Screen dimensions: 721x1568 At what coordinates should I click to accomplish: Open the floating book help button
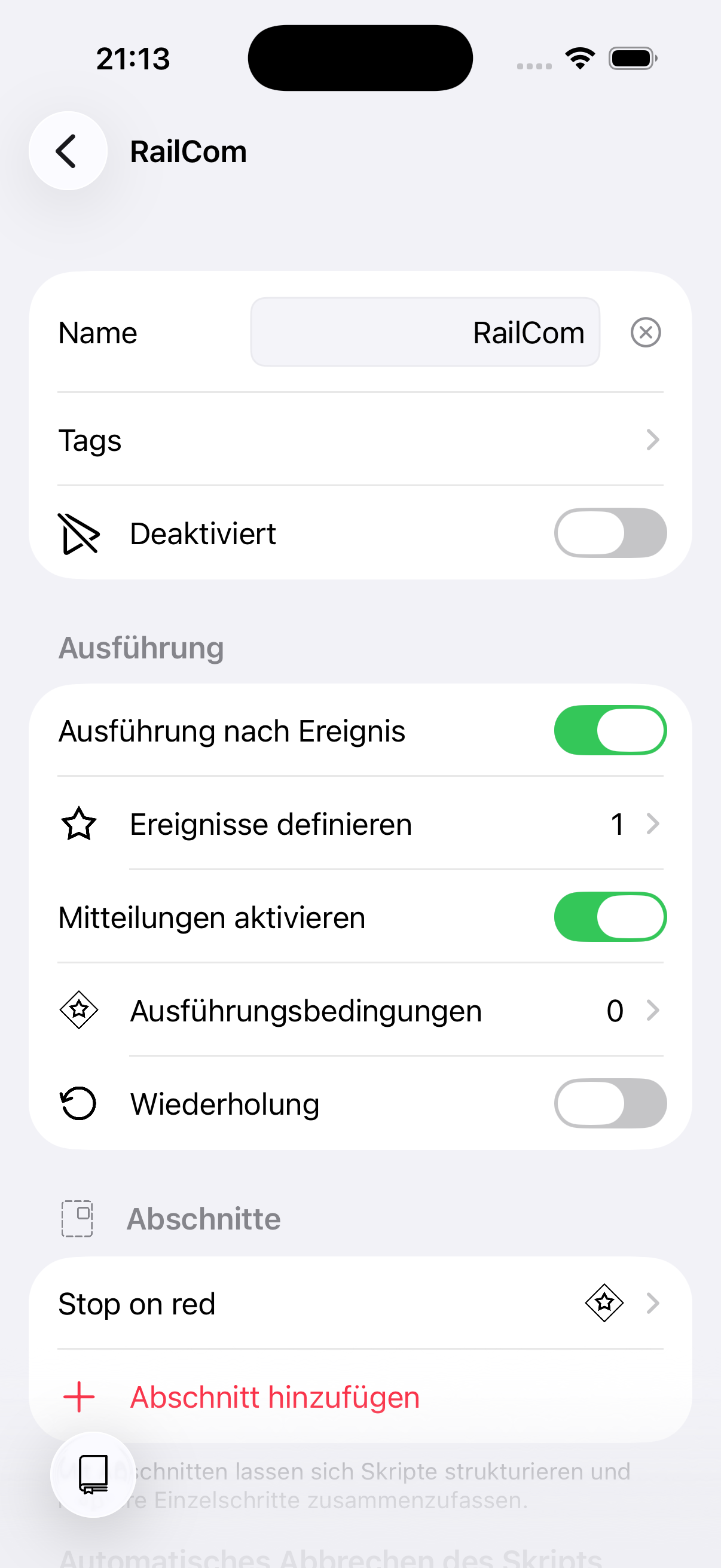(x=93, y=1474)
